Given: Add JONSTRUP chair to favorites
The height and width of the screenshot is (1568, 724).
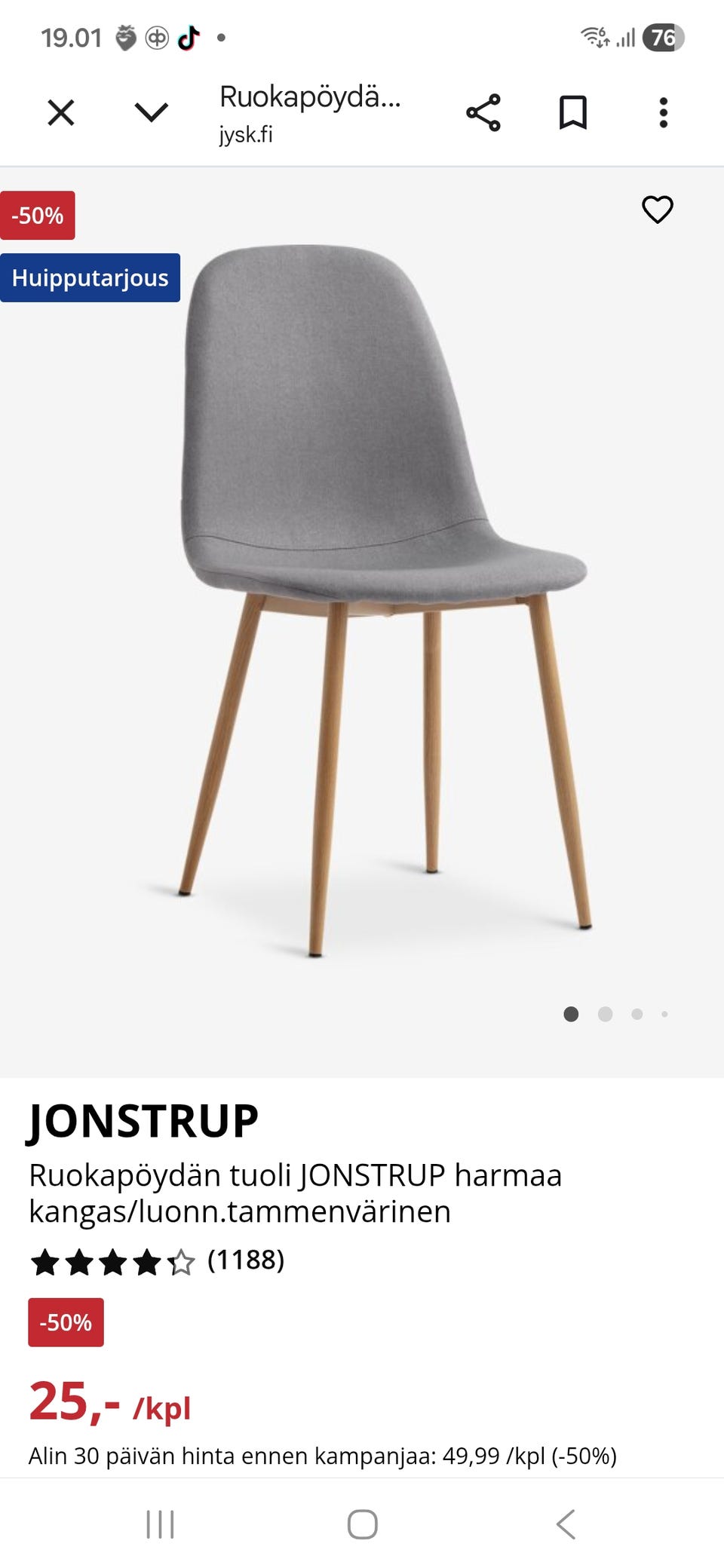Looking at the screenshot, I should pyautogui.click(x=657, y=210).
